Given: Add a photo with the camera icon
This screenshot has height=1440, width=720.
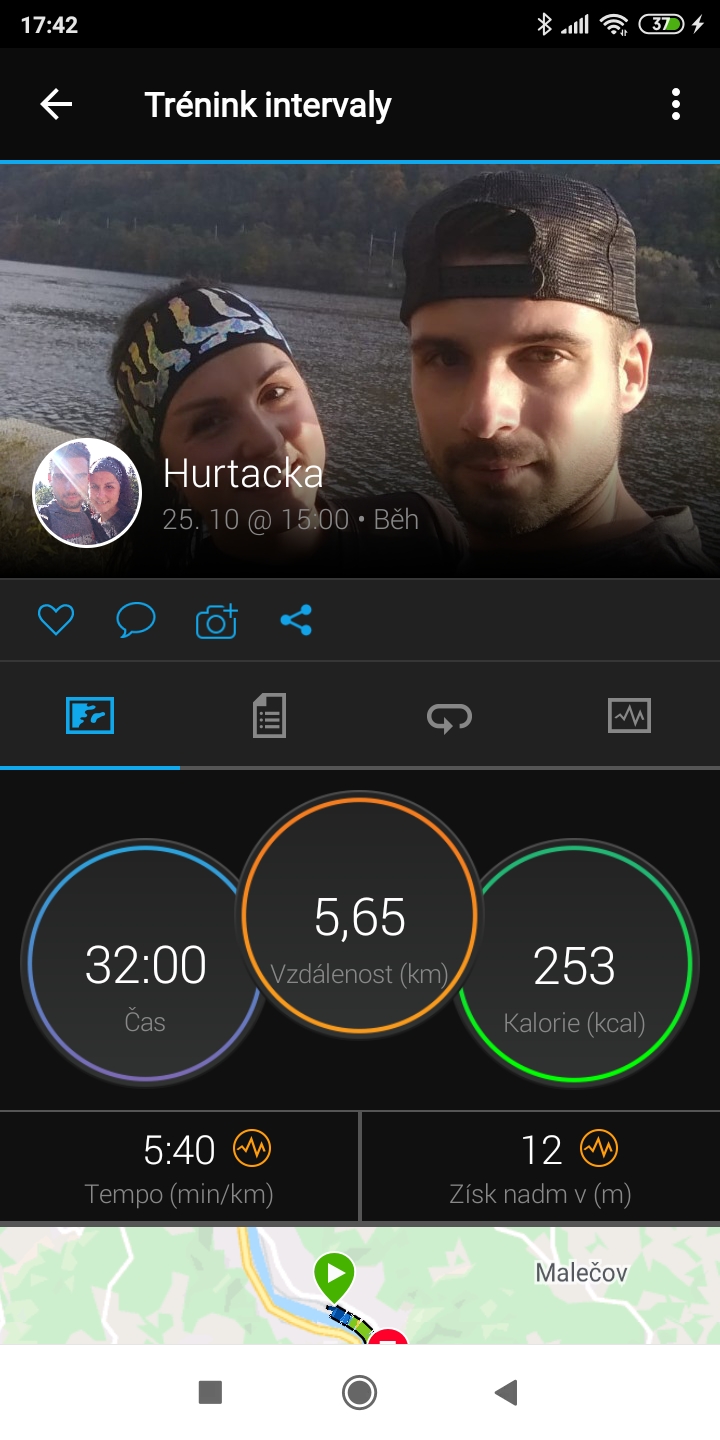Looking at the screenshot, I should click(216, 621).
